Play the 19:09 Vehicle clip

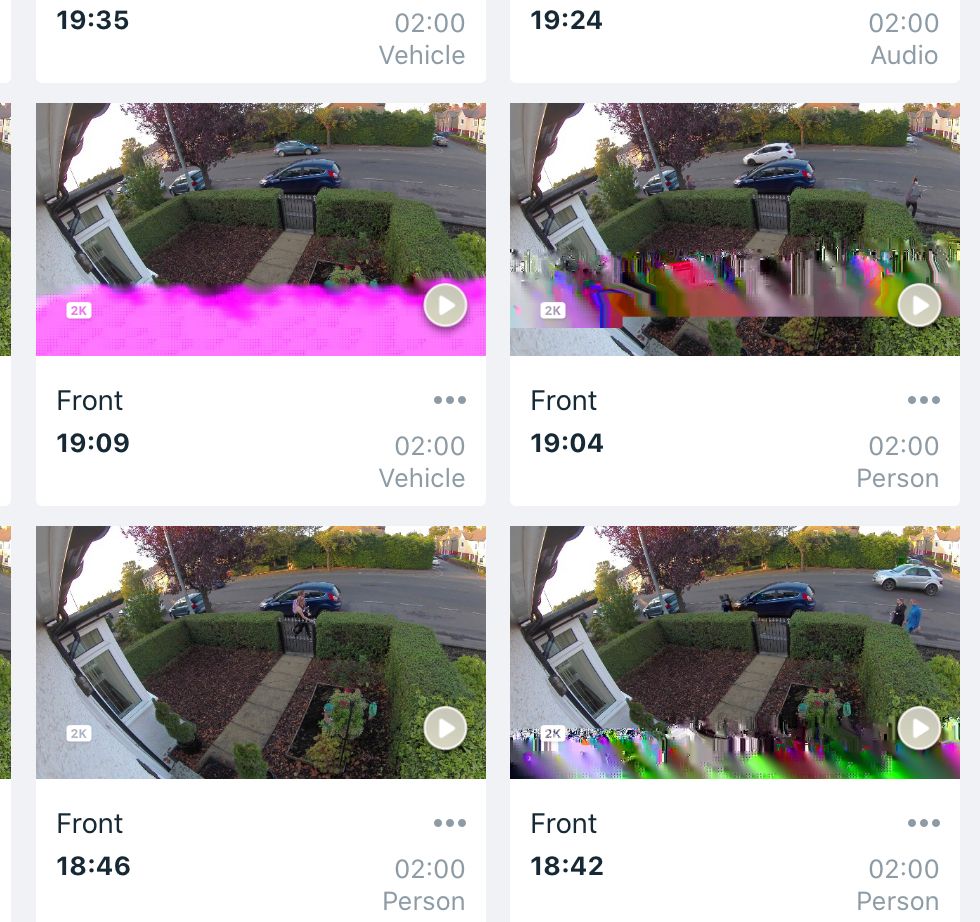445,305
